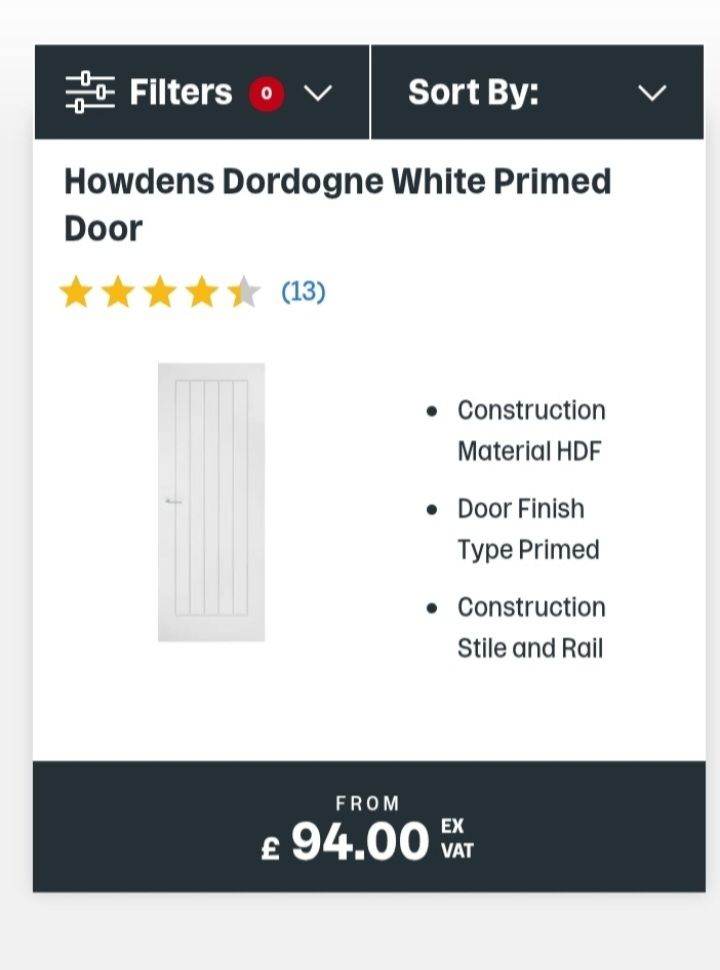
Task: View the 13 customer reviews
Action: [303, 292]
